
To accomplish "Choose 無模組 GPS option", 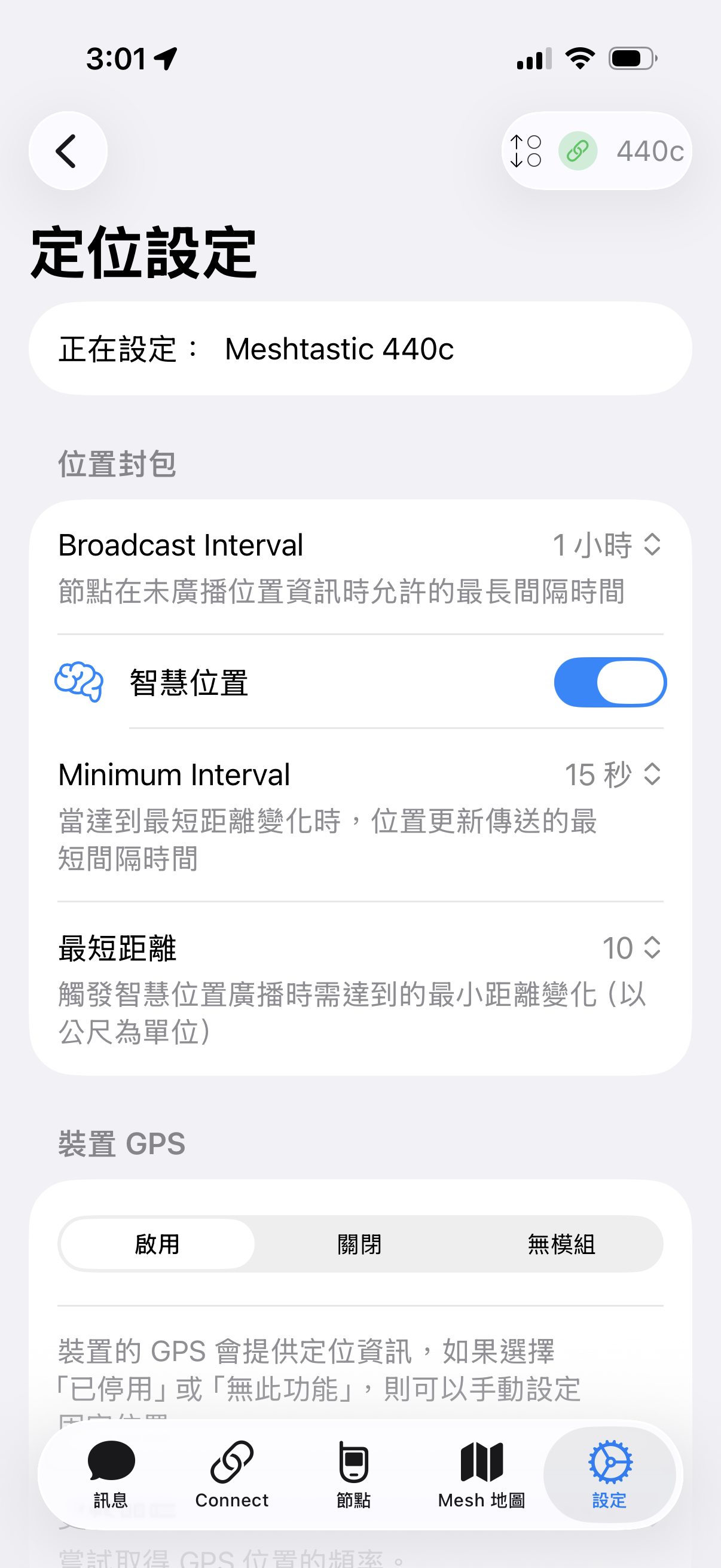I will coord(561,1244).
